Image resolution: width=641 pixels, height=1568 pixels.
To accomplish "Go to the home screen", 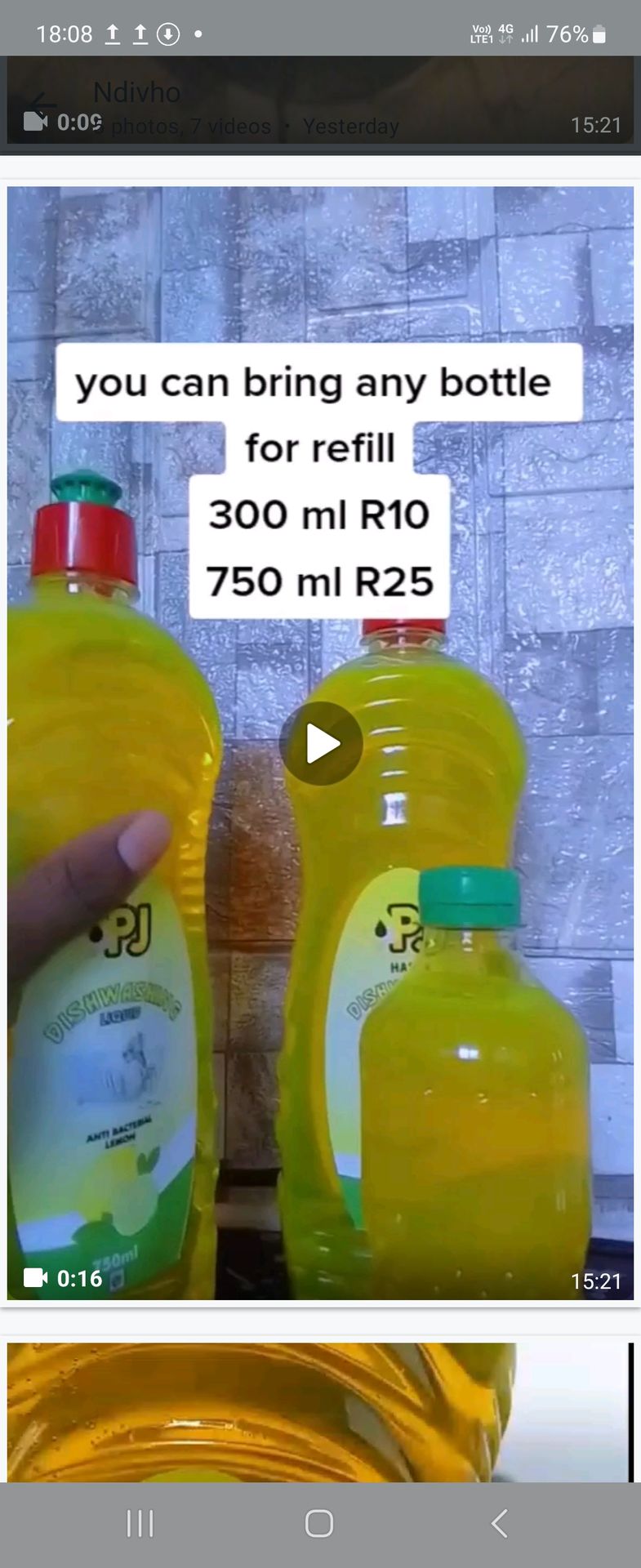I will [x=319, y=1523].
